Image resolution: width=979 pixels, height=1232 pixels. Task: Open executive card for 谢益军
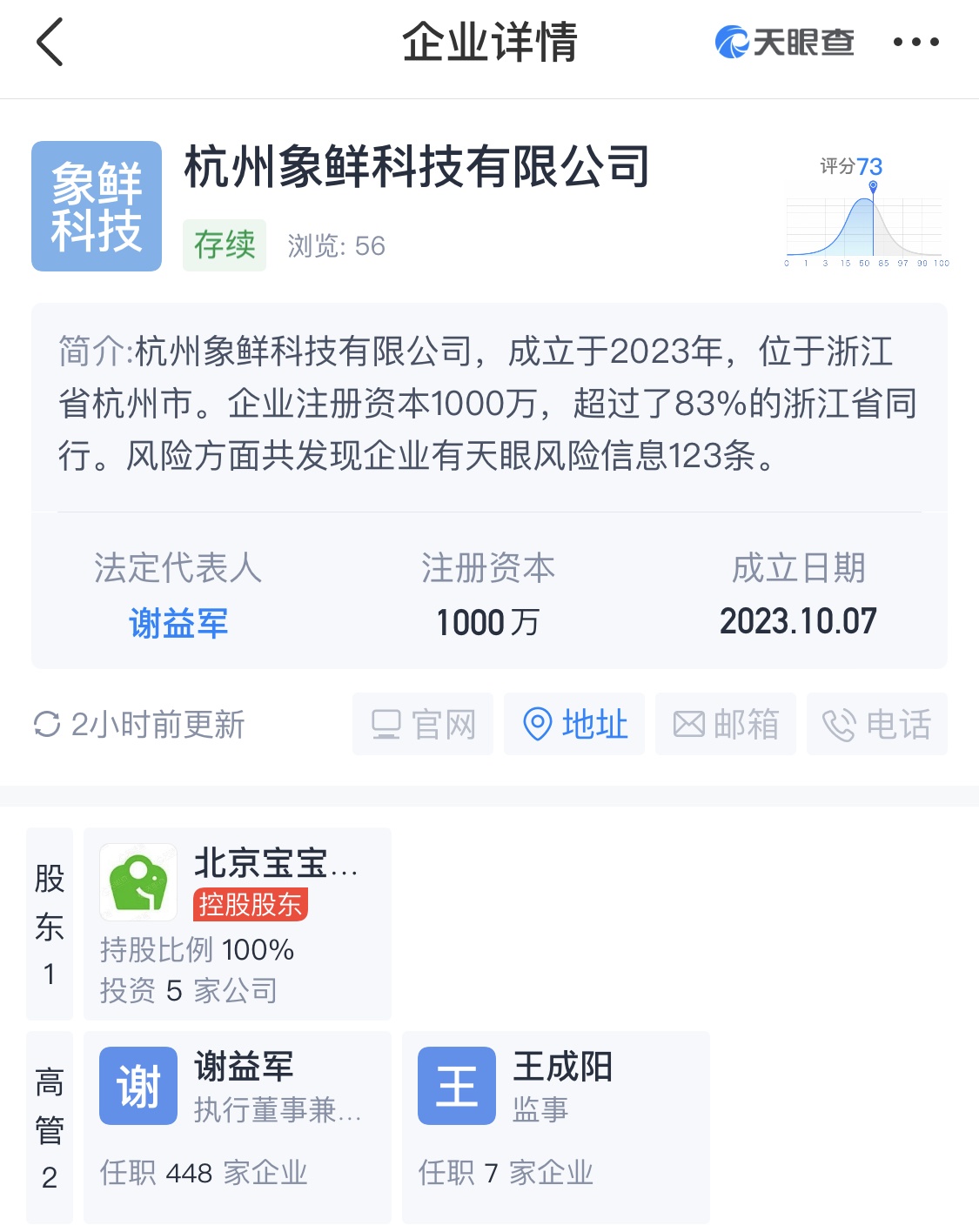[237, 1127]
